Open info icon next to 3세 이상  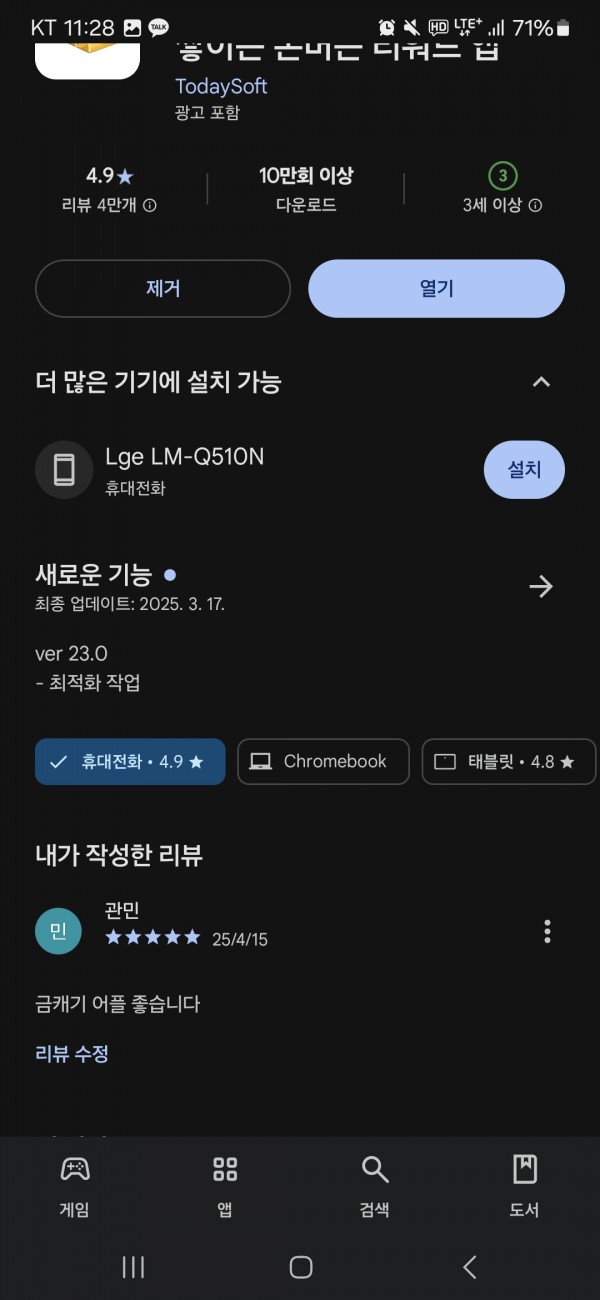pos(535,206)
